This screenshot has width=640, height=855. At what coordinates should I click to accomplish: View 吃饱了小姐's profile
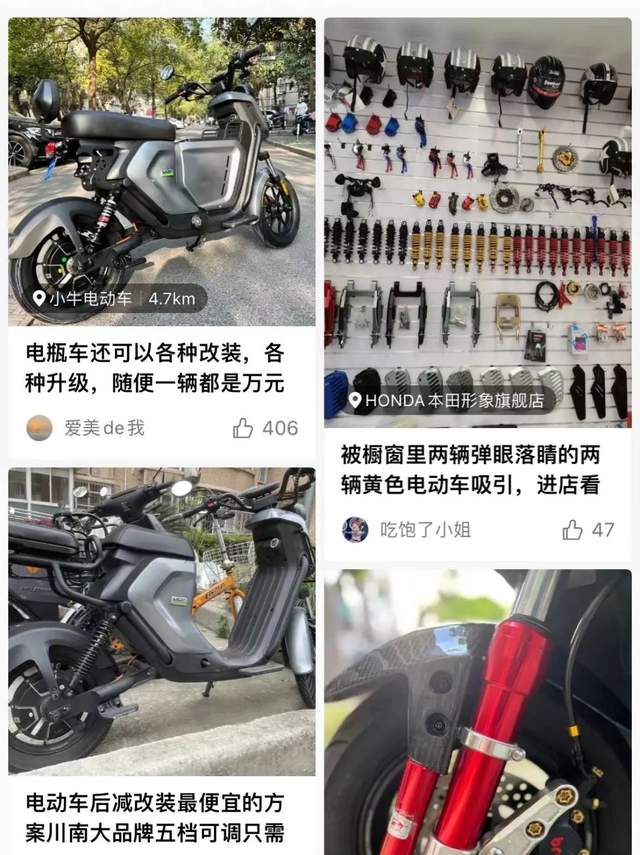(355, 530)
